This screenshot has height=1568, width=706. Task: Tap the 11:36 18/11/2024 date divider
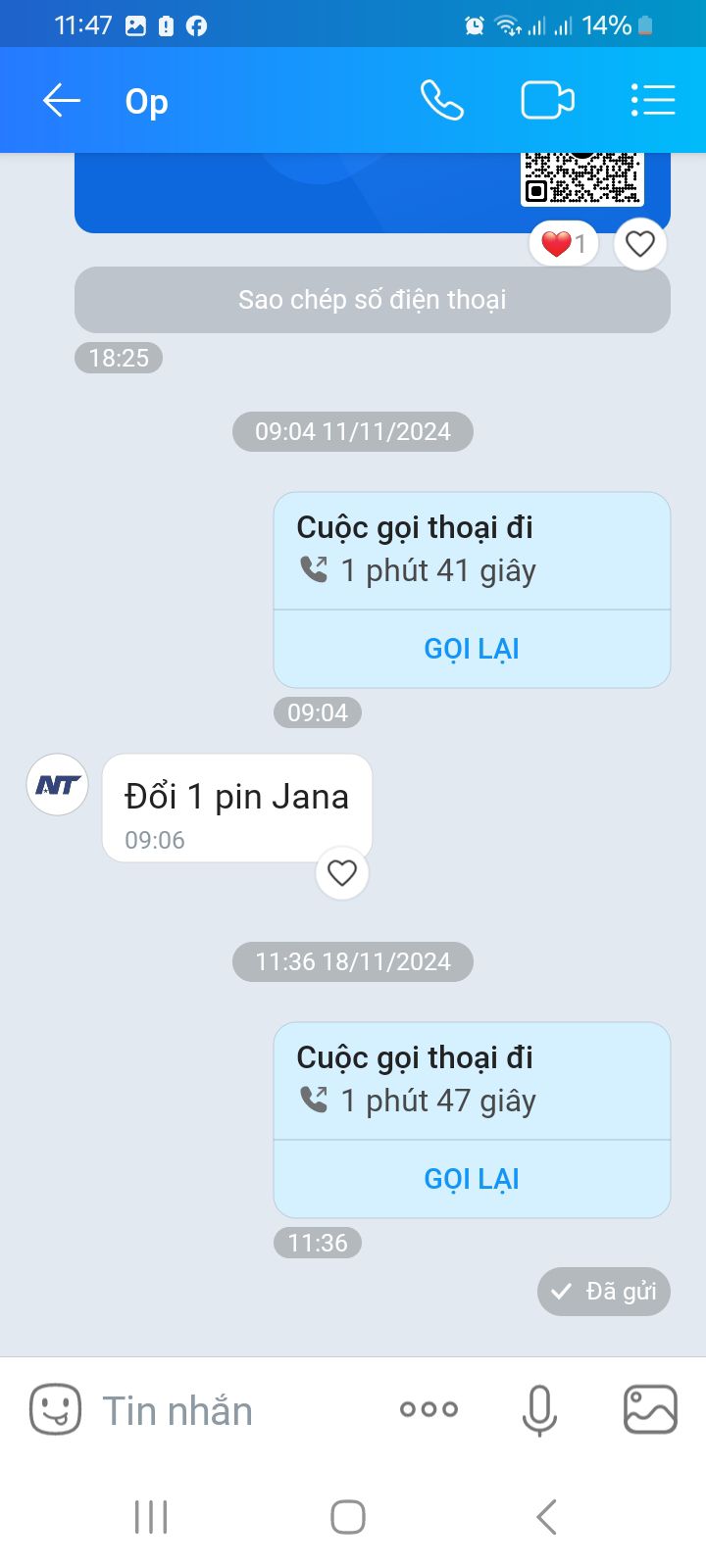(352, 961)
